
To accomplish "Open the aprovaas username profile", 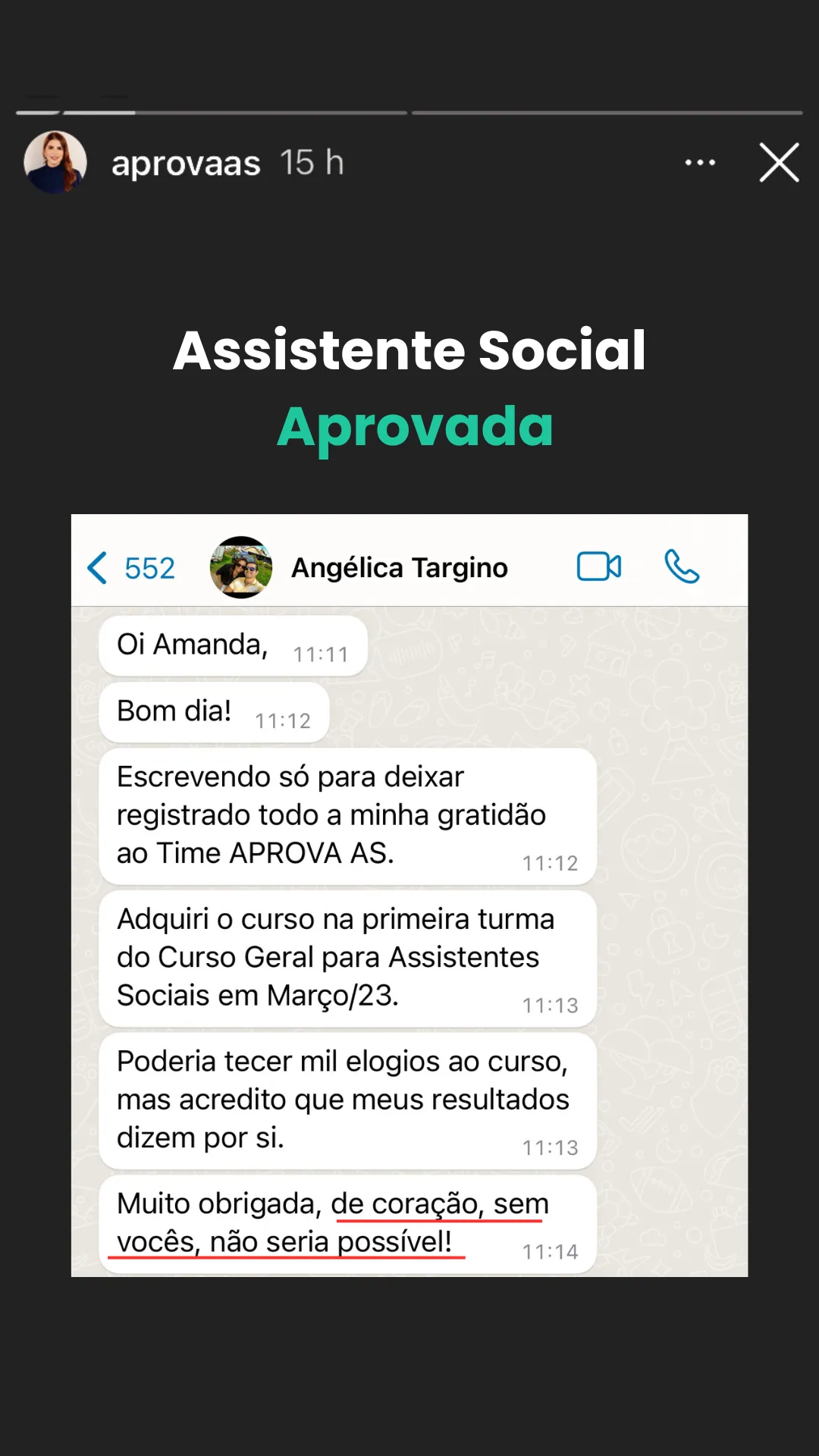I will 186,163.
